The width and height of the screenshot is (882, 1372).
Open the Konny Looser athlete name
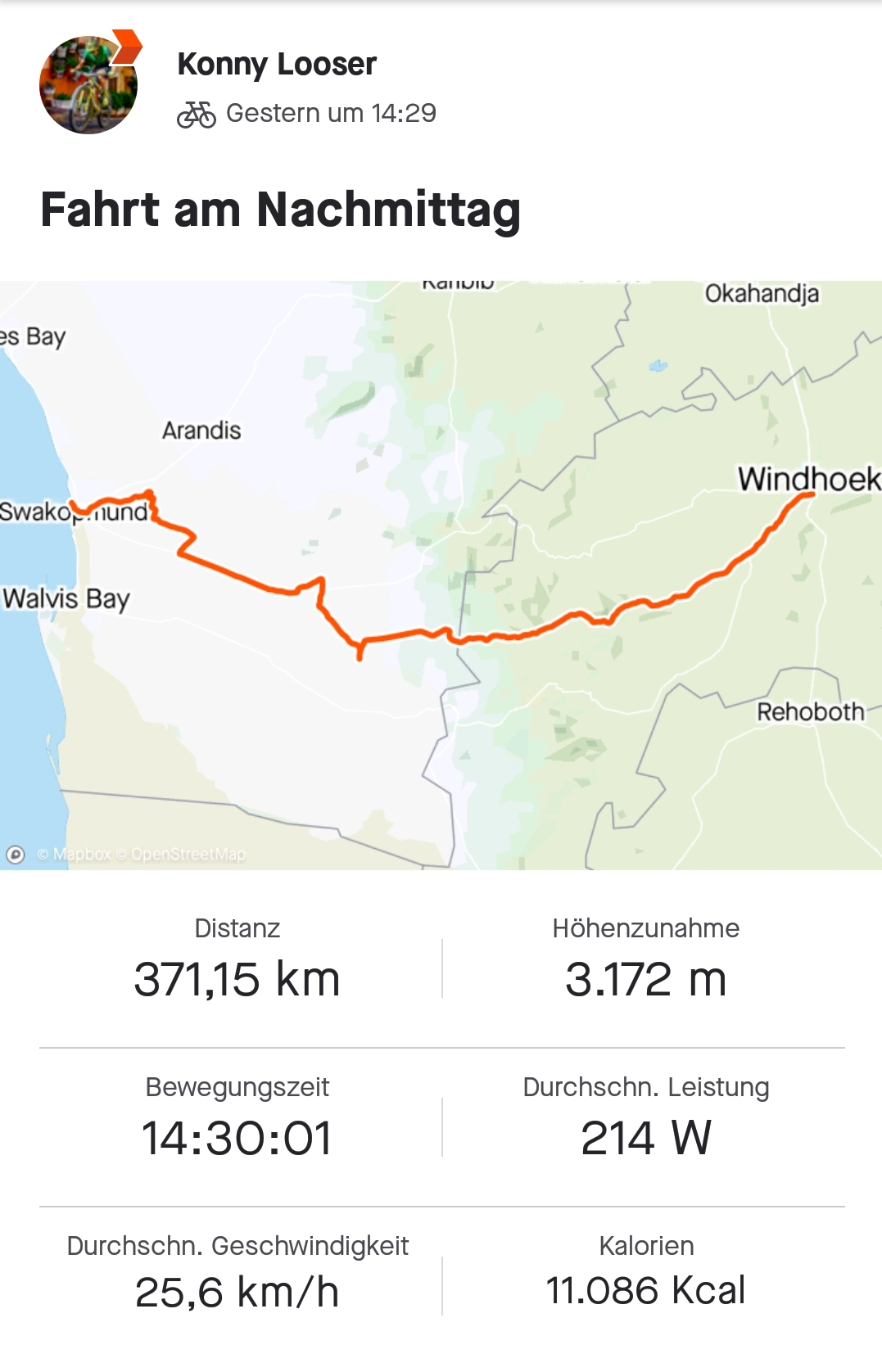click(x=276, y=64)
